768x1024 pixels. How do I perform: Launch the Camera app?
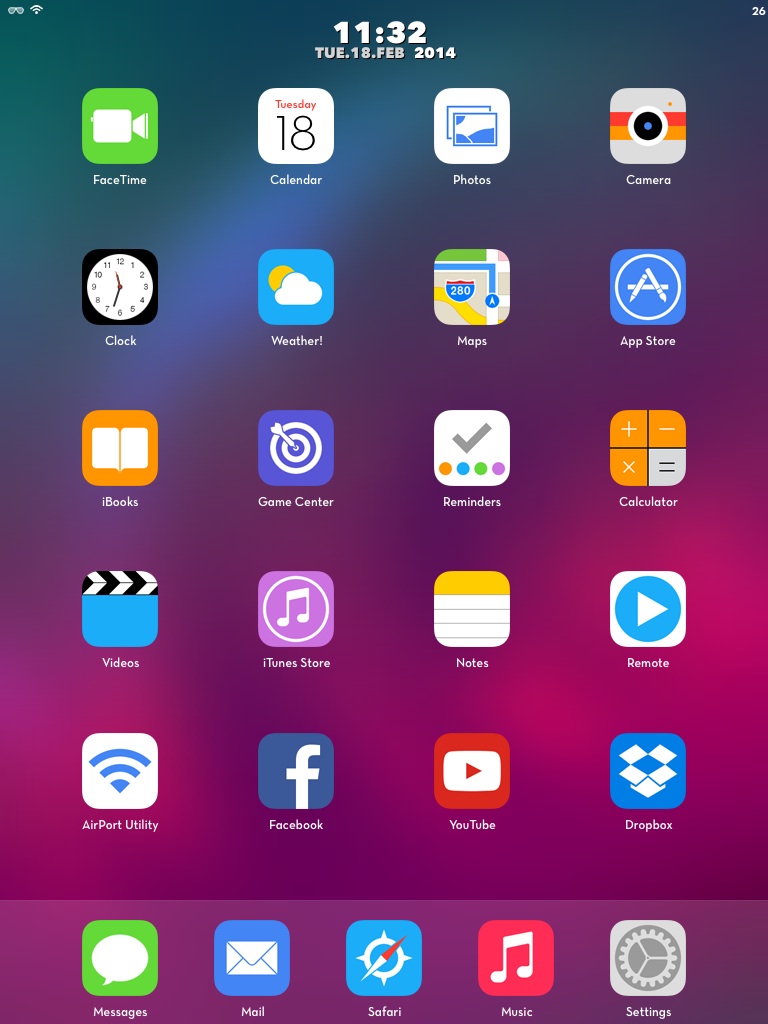click(648, 126)
